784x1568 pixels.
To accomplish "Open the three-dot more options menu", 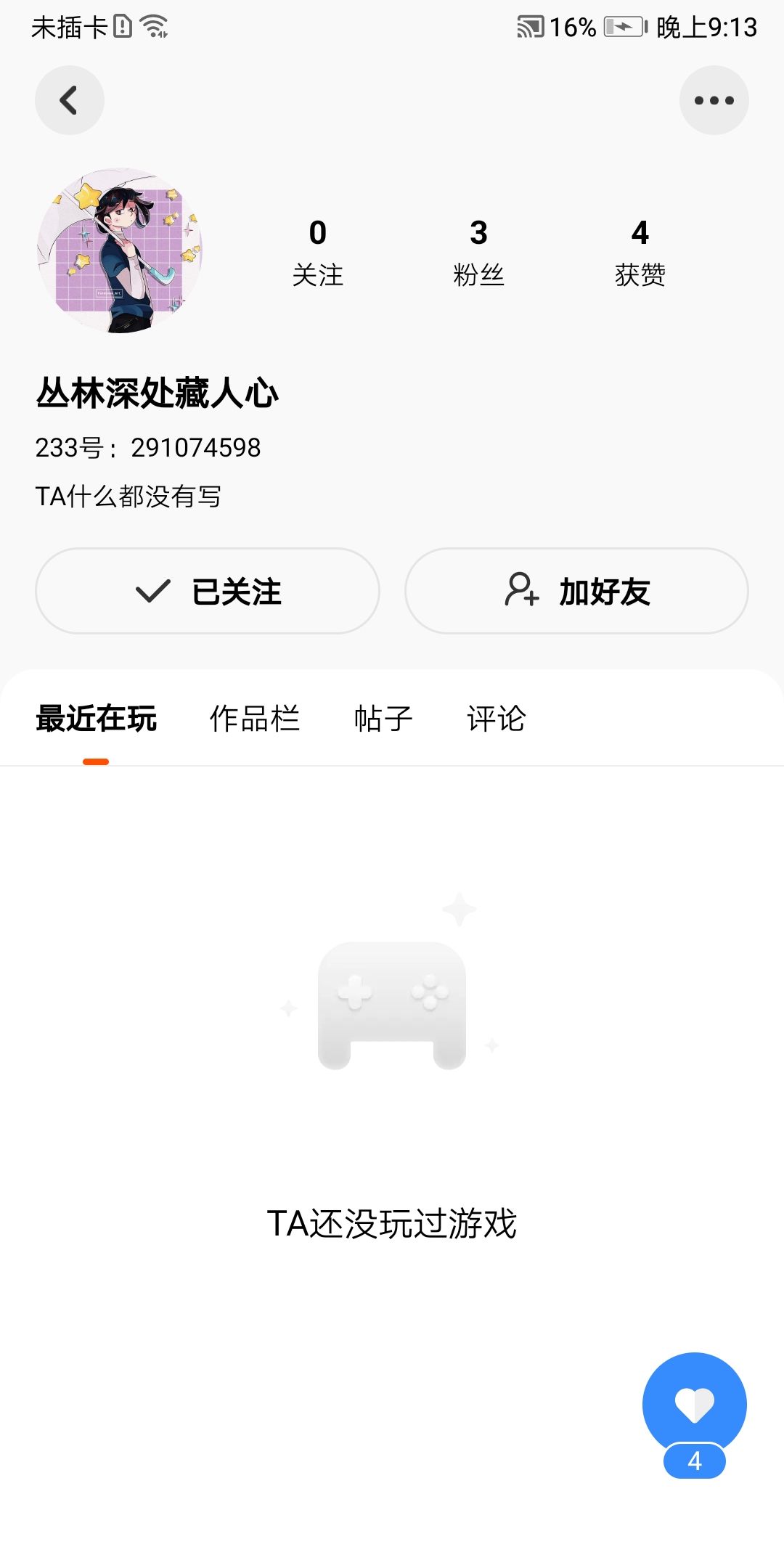I will point(714,100).
